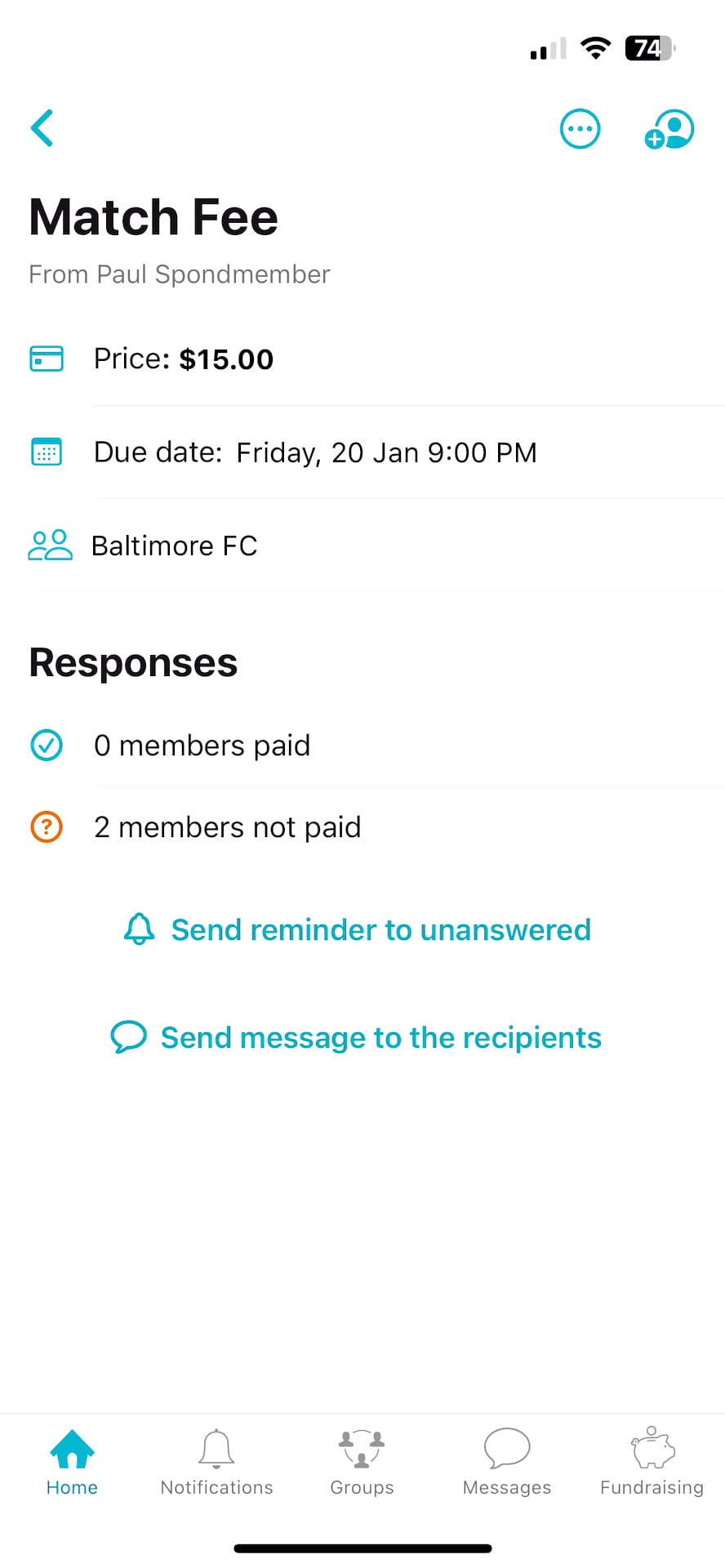Click the group icon next to Baltimore FC
This screenshot has height=1568, width=725.
coord(50,545)
